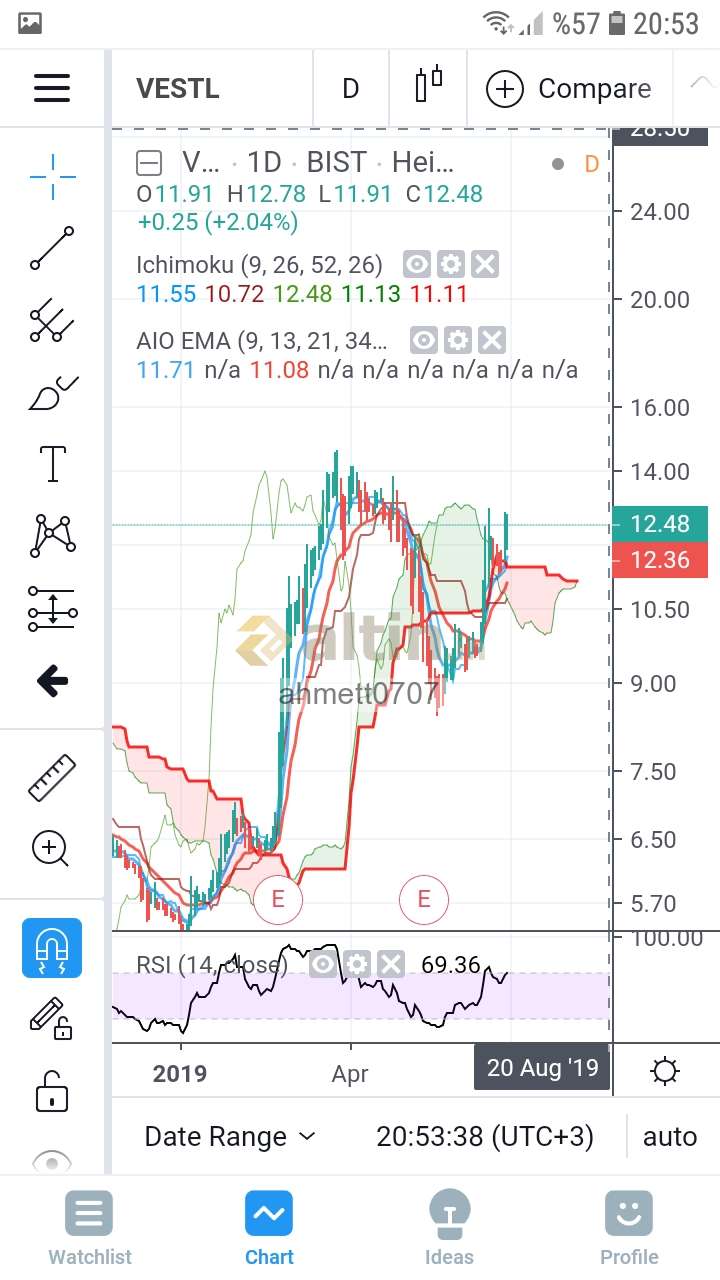
Task: Choose the ruler measure tool
Action: tap(51, 777)
